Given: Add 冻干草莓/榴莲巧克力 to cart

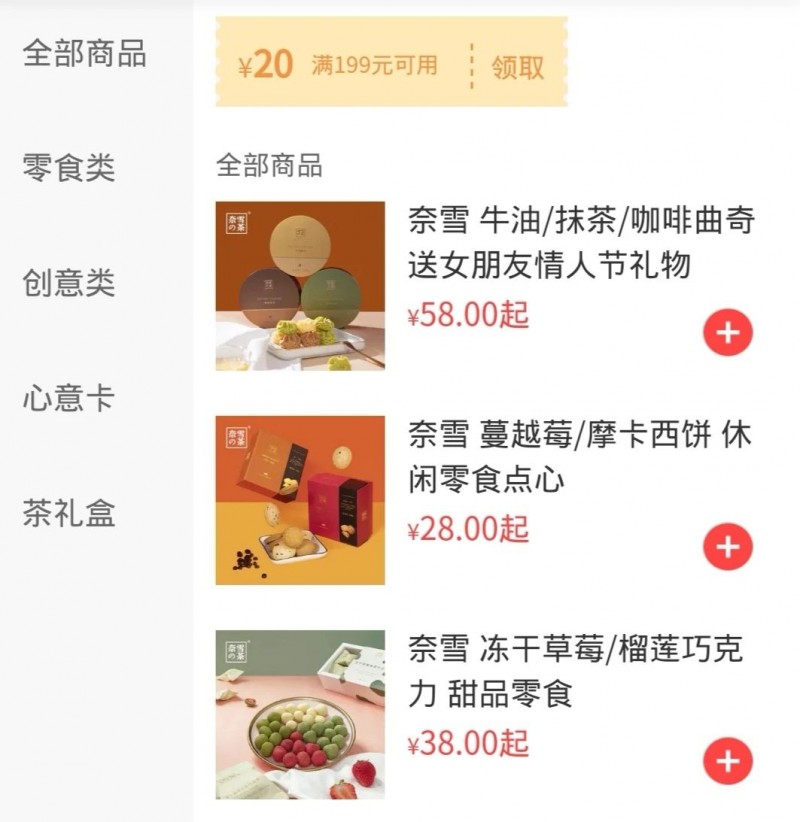Looking at the screenshot, I should pos(727,762).
